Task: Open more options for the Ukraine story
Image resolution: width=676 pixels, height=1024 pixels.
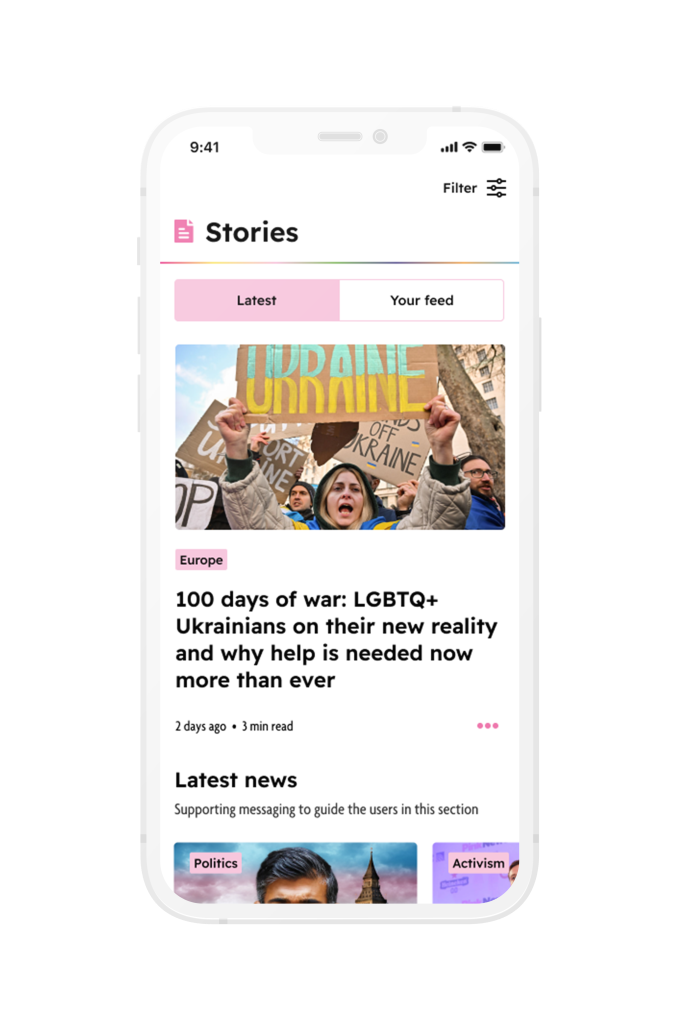Action: pyautogui.click(x=487, y=726)
